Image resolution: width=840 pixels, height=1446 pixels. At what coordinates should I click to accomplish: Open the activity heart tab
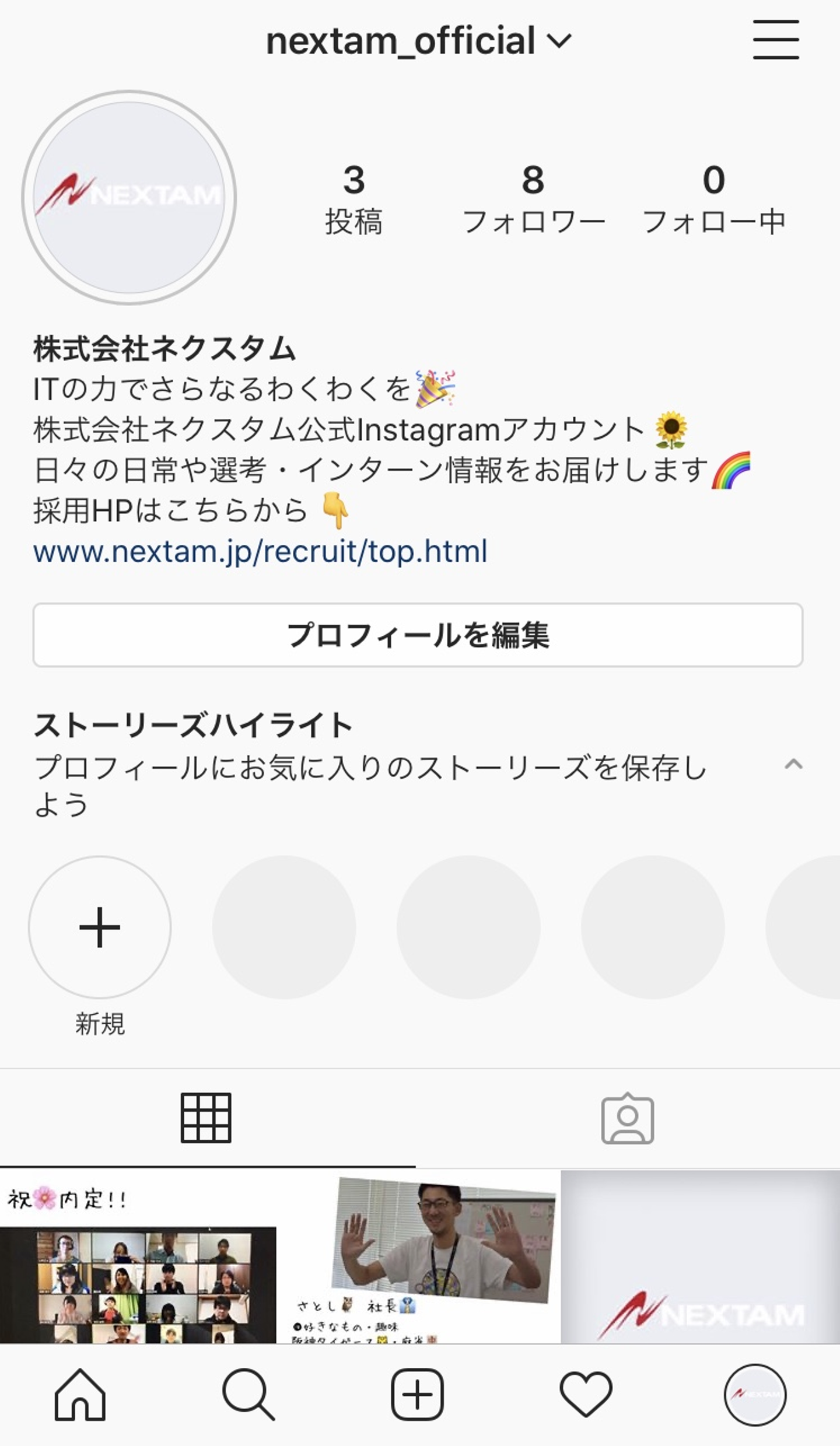click(586, 1394)
